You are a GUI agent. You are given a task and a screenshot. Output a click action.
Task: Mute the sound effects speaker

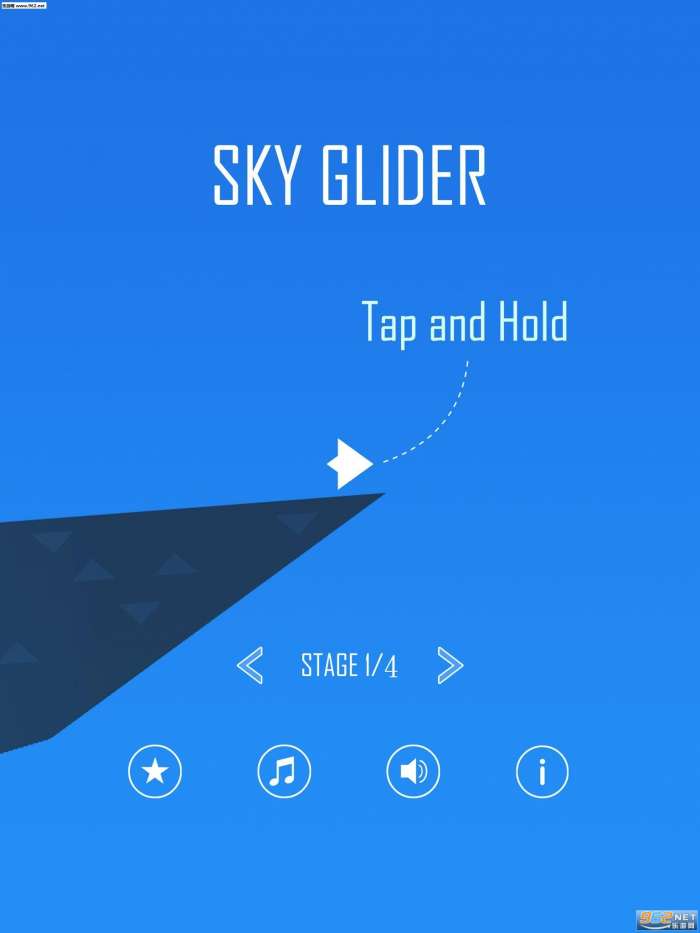coord(413,771)
